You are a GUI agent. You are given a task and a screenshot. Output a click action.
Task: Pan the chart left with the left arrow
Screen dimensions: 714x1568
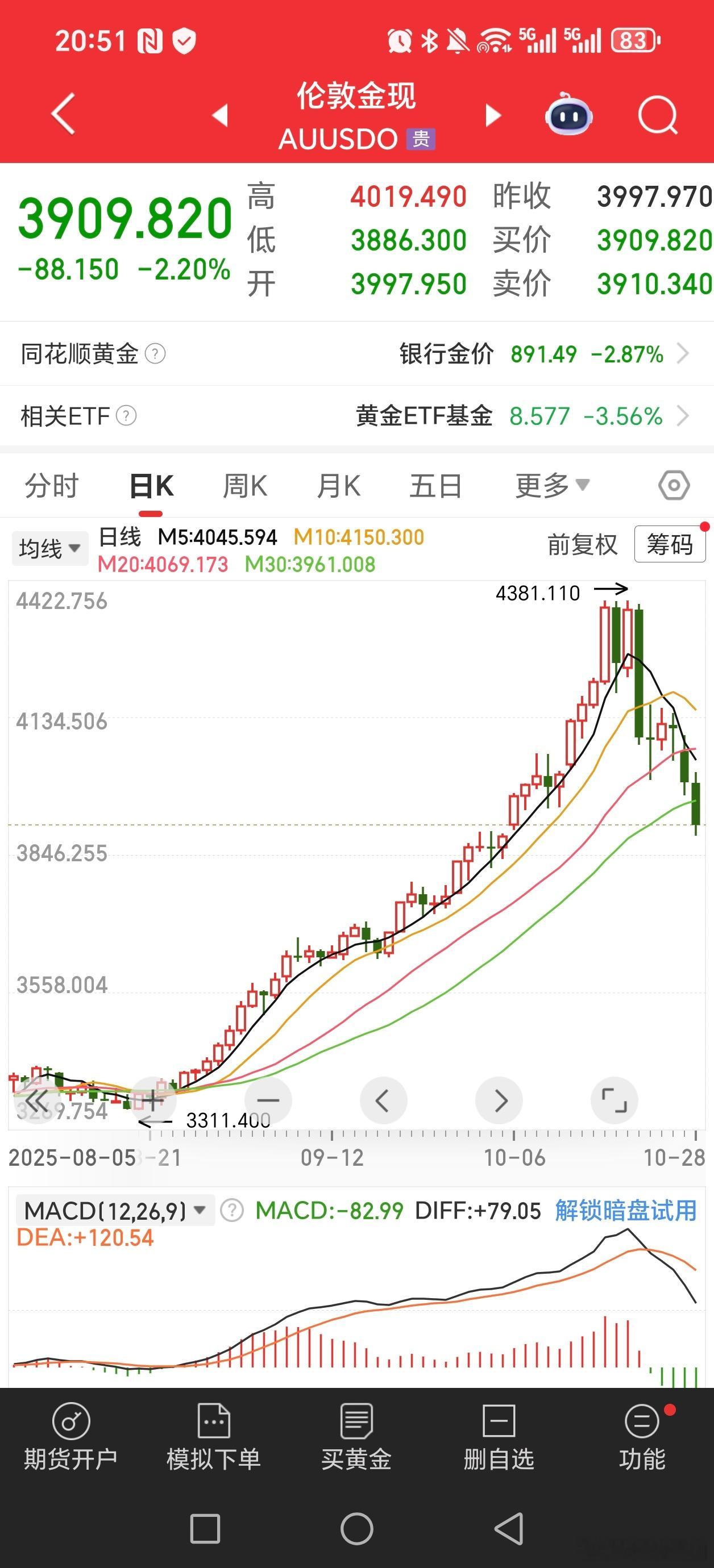point(383,1099)
